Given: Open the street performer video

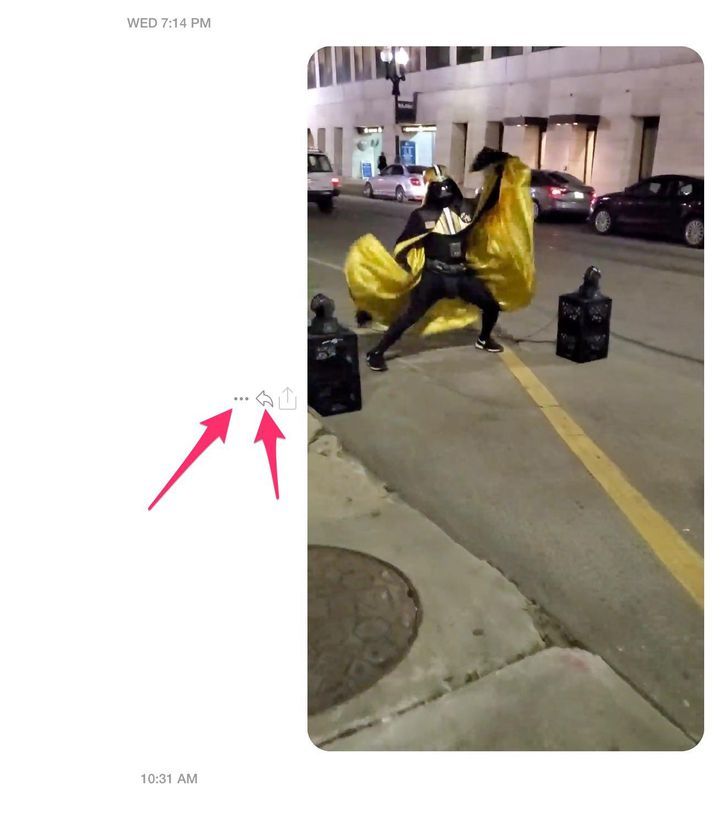Looking at the screenshot, I should point(505,398).
